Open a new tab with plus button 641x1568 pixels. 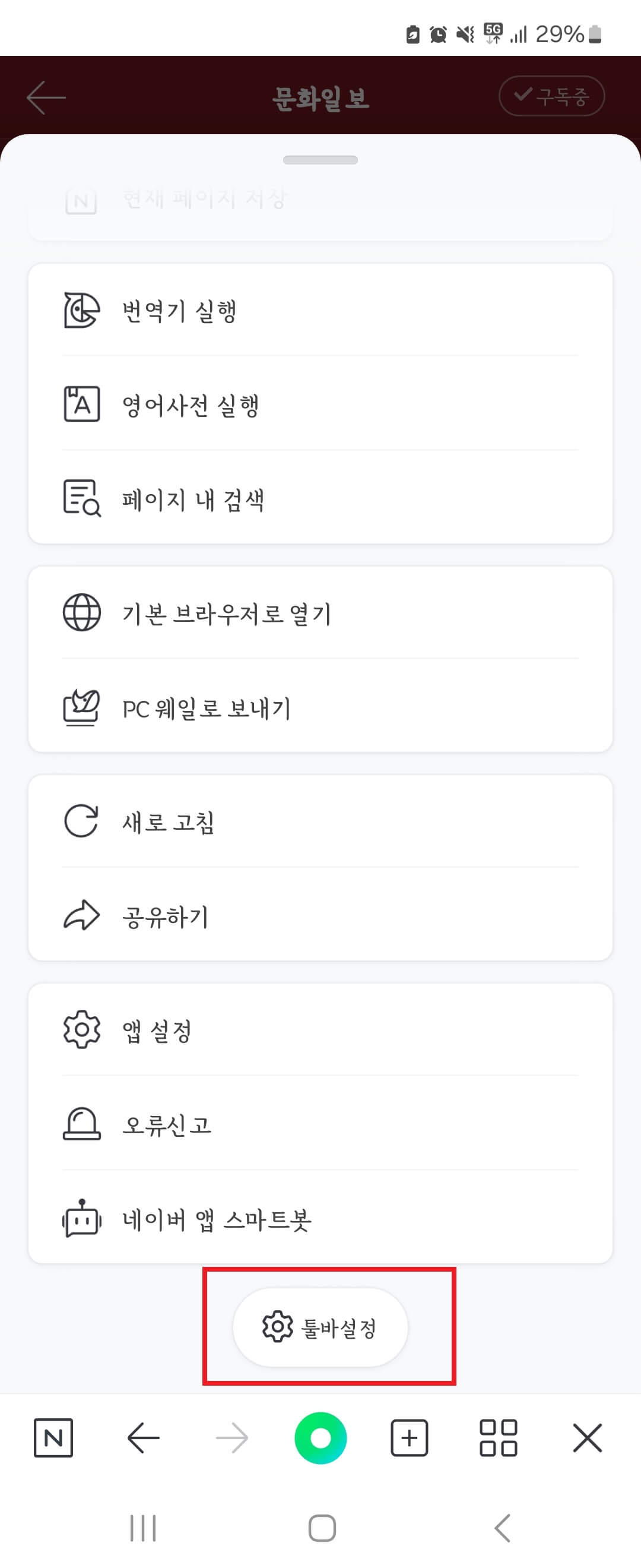(x=410, y=1439)
